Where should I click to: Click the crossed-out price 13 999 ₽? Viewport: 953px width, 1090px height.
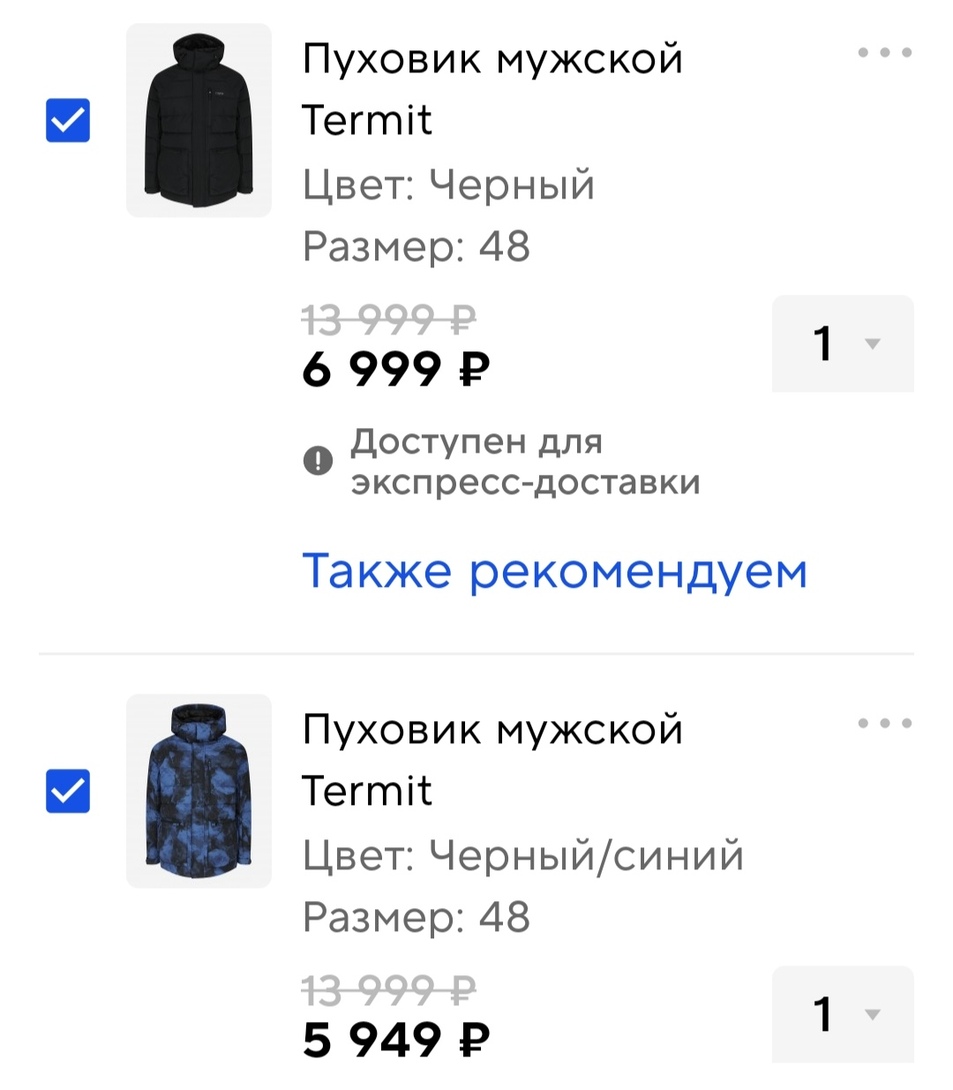[x=387, y=318]
